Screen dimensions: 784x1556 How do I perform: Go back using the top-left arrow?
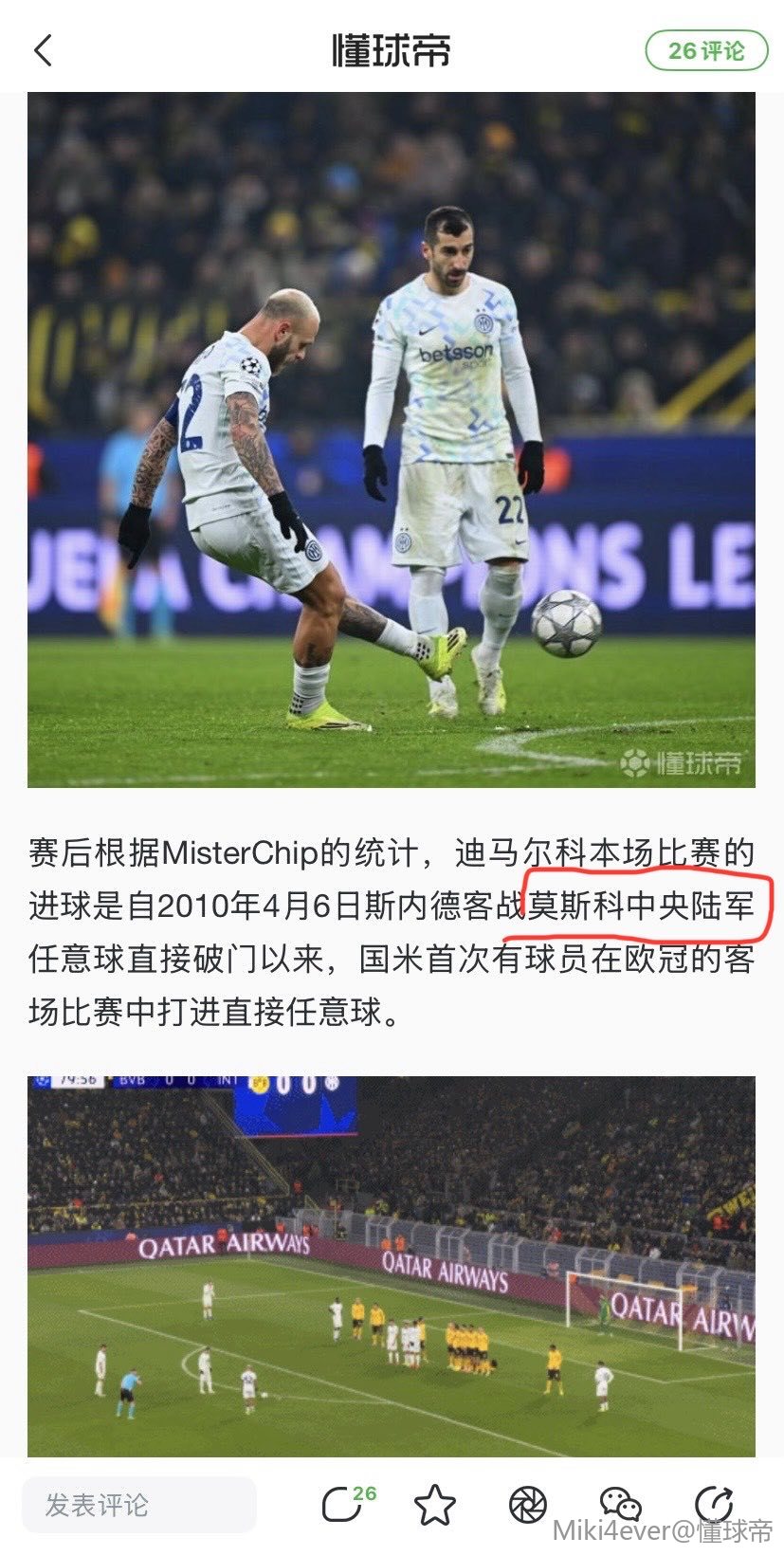coord(43,50)
